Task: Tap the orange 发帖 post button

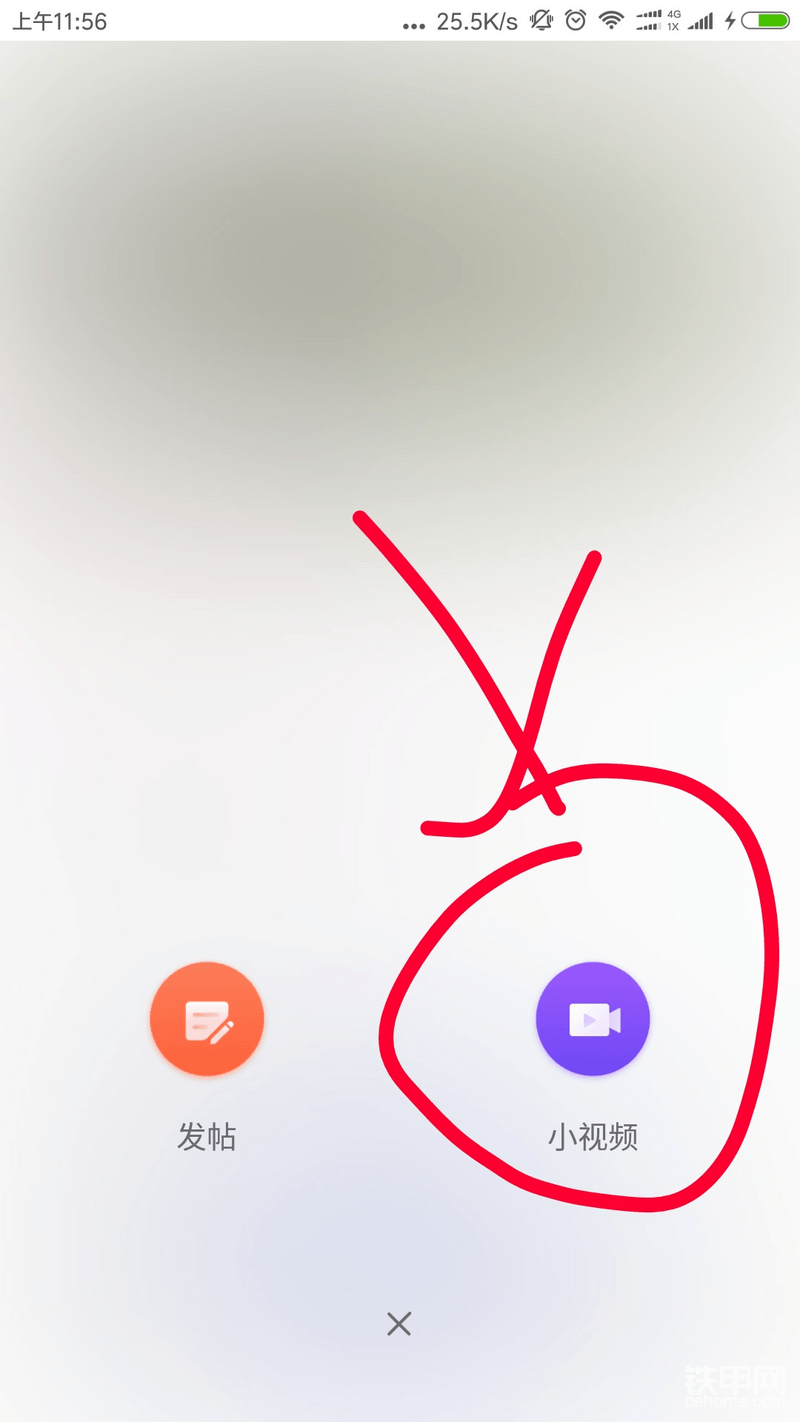Action: point(207,1019)
